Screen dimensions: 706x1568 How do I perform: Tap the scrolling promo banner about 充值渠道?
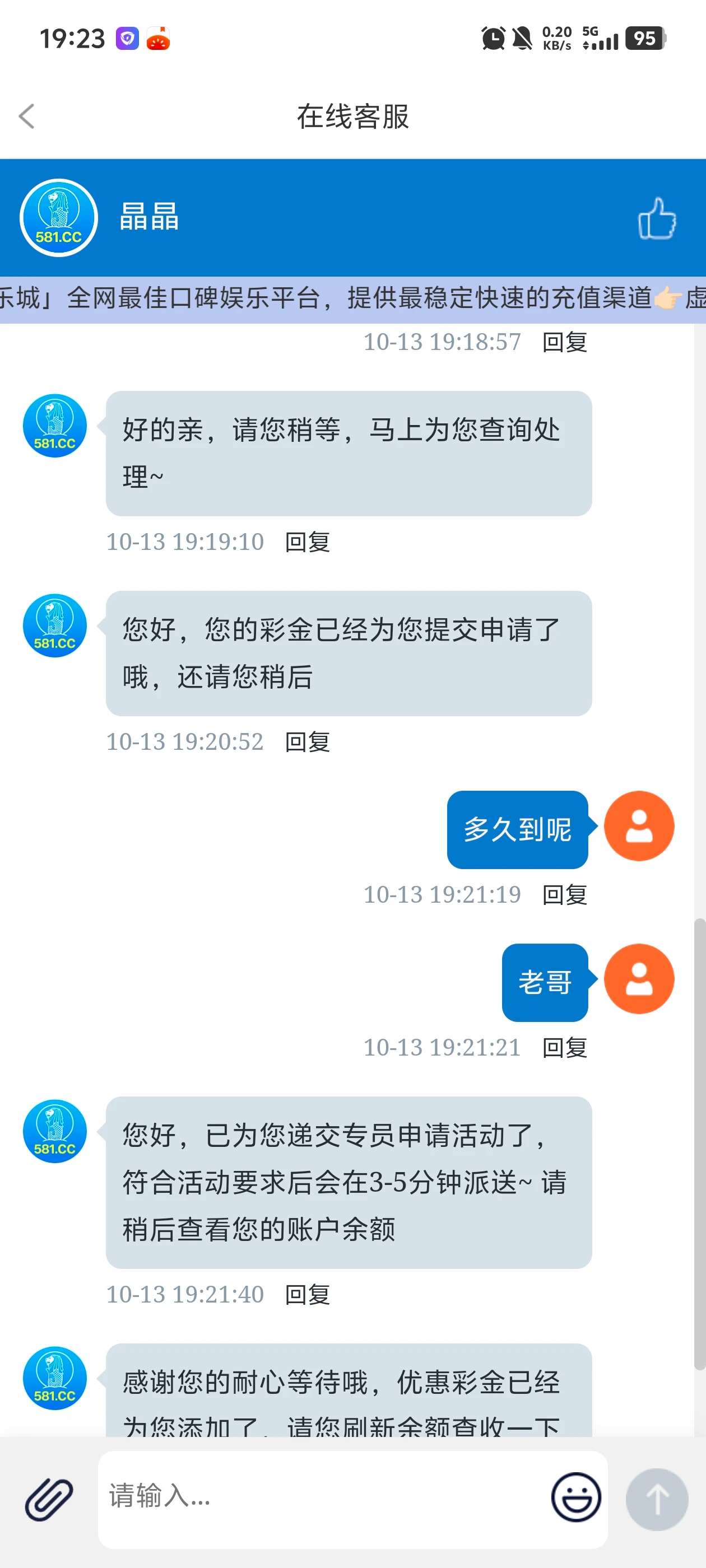coord(352,298)
